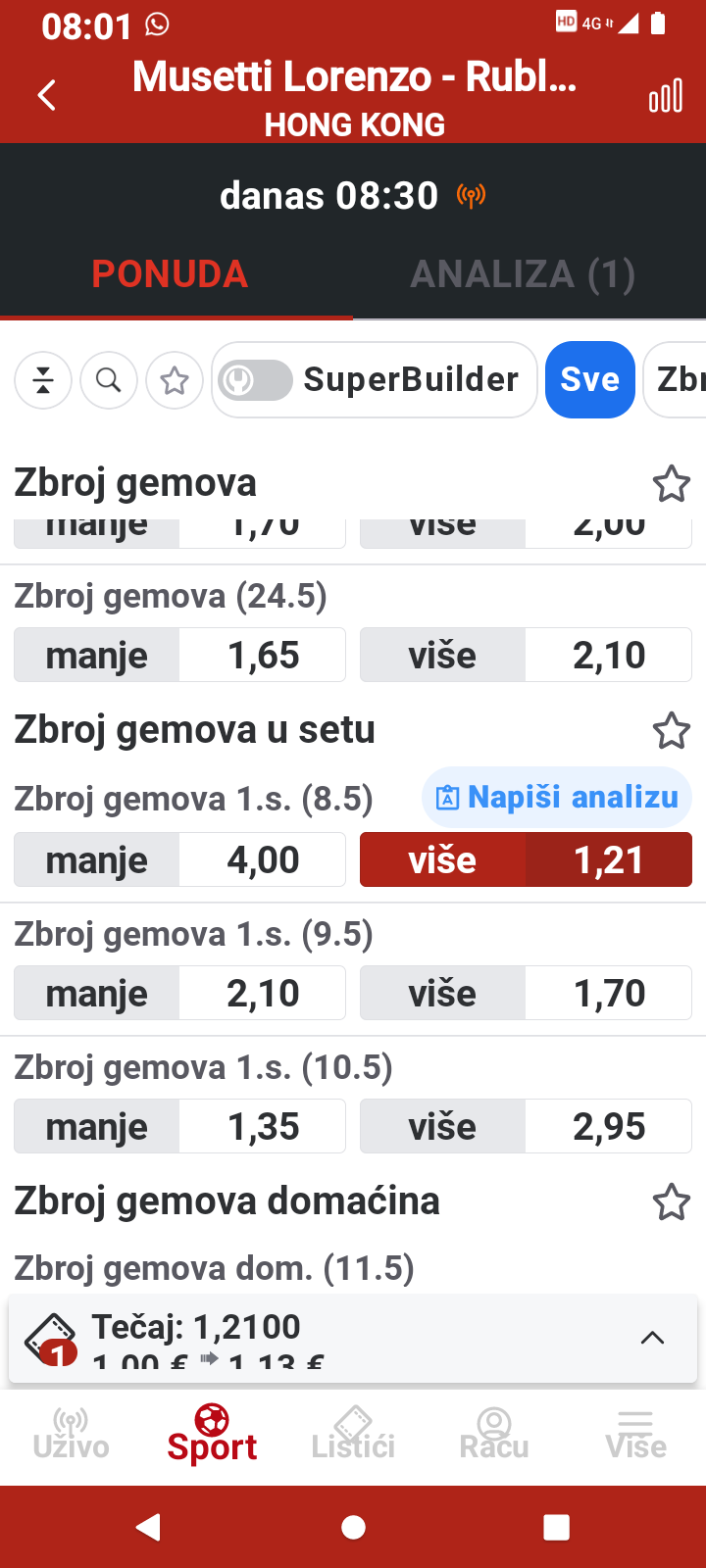Select više 2,95 for 1.s. (10.5)
Image resolution: width=706 pixels, height=1568 pixels.
click(526, 1126)
